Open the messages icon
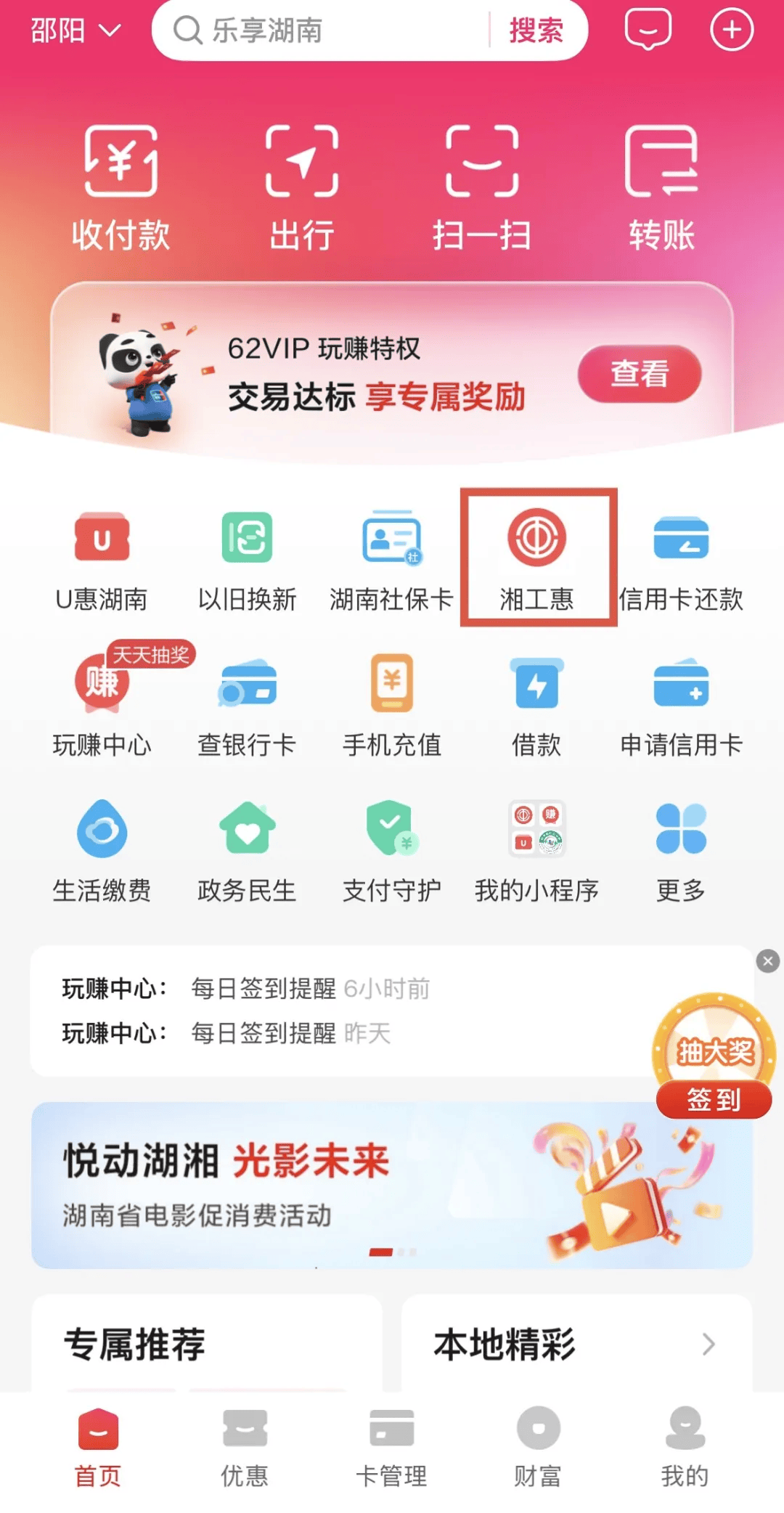Viewport: 784px width, 1513px height. point(648,30)
